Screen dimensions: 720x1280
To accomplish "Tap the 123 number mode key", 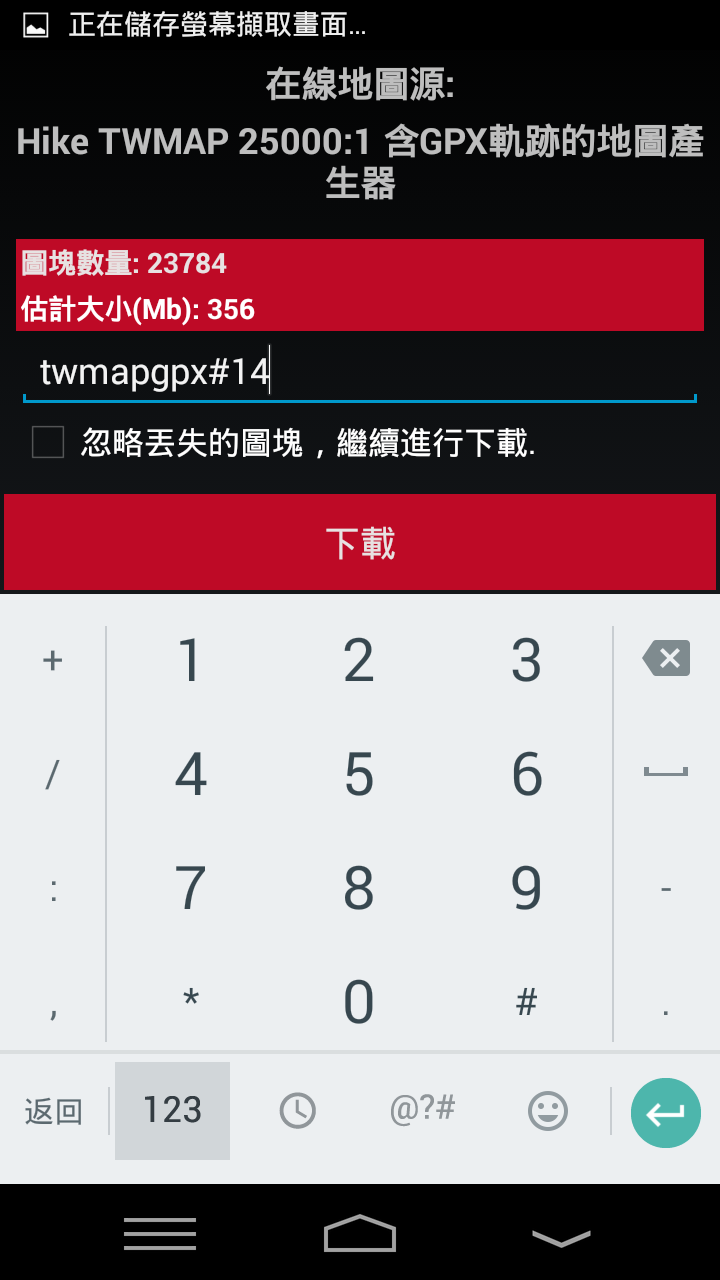I will (x=172, y=1111).
